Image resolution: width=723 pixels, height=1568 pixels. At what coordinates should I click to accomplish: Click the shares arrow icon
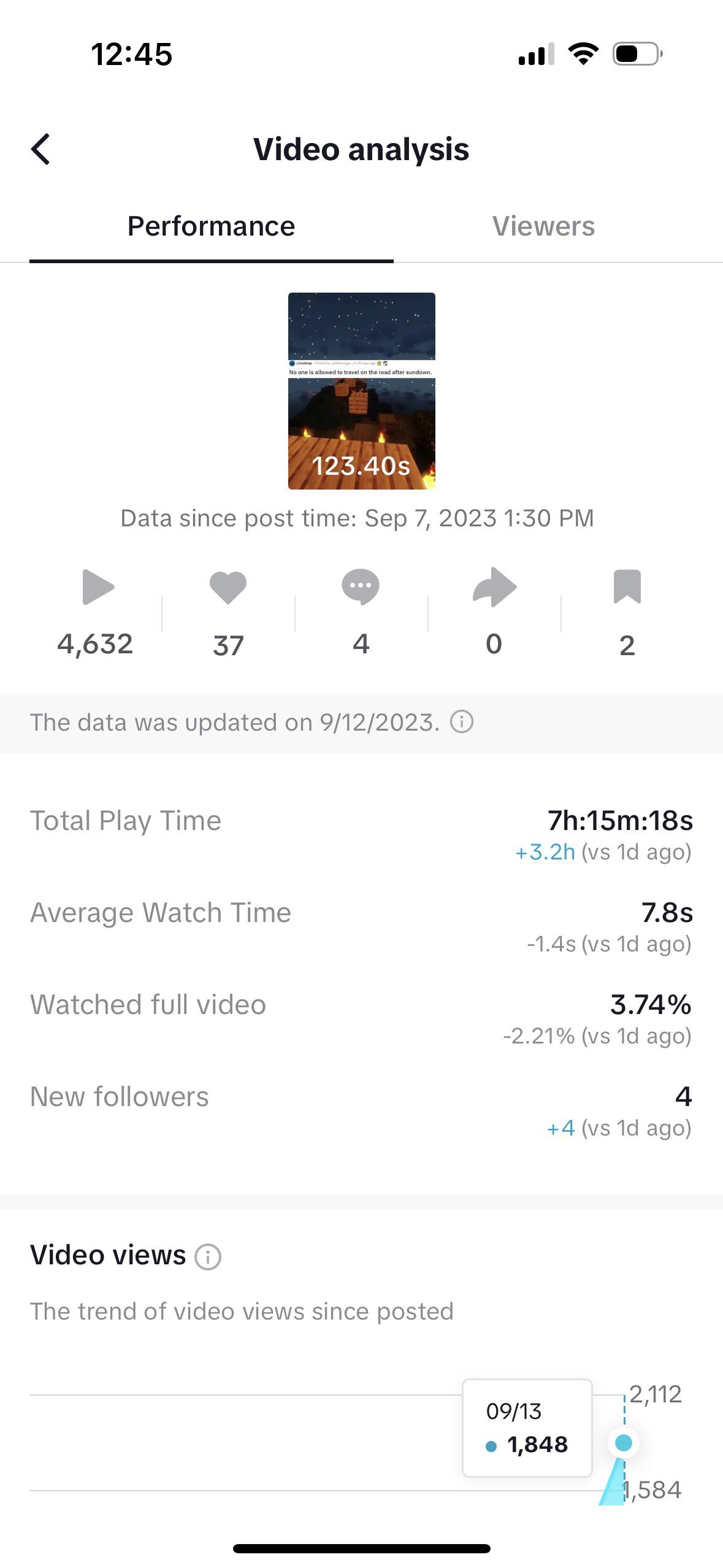tap(494, 588)
